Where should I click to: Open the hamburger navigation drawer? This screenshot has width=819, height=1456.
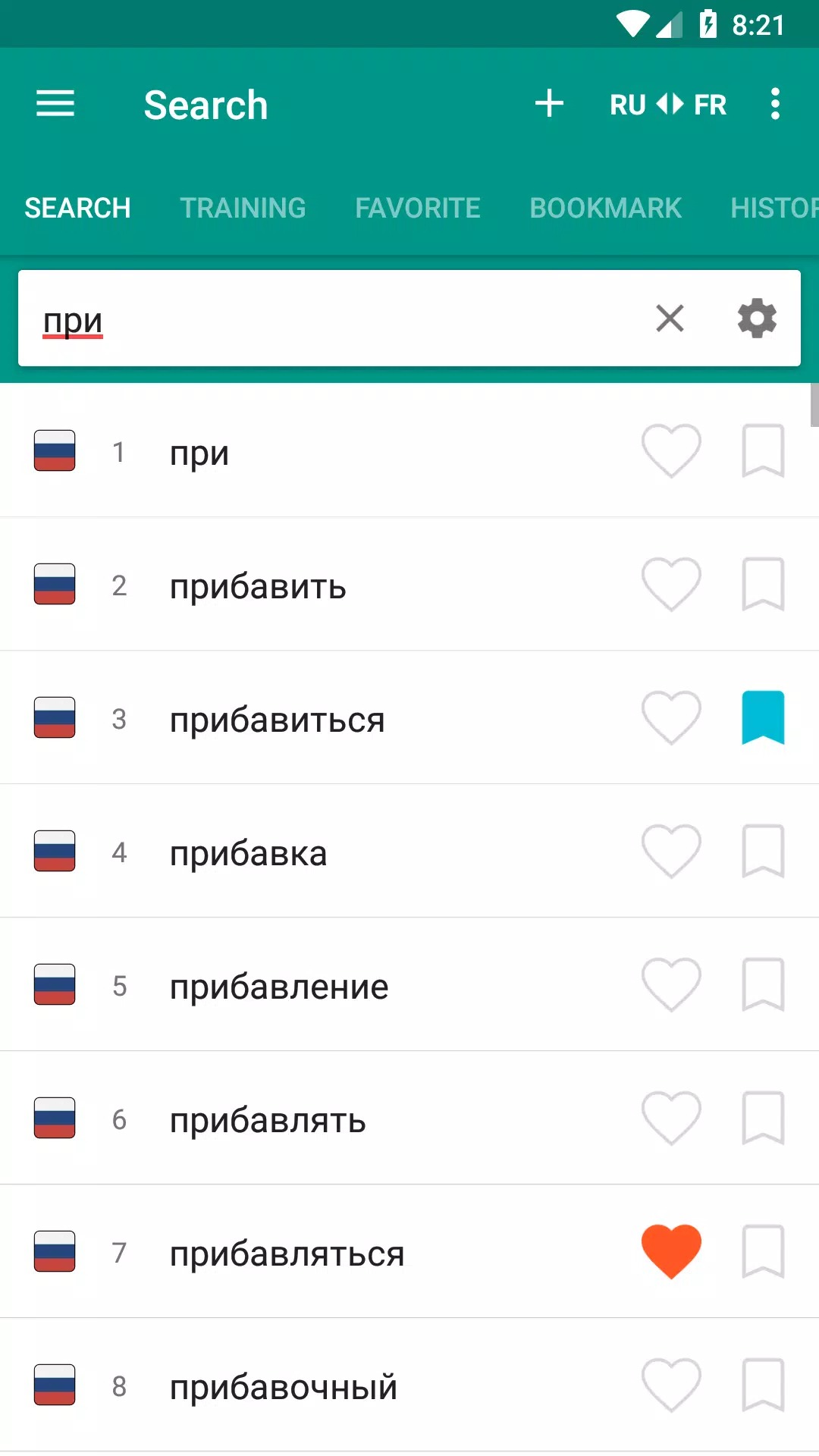pyautogui.click(x=55, y=104)
